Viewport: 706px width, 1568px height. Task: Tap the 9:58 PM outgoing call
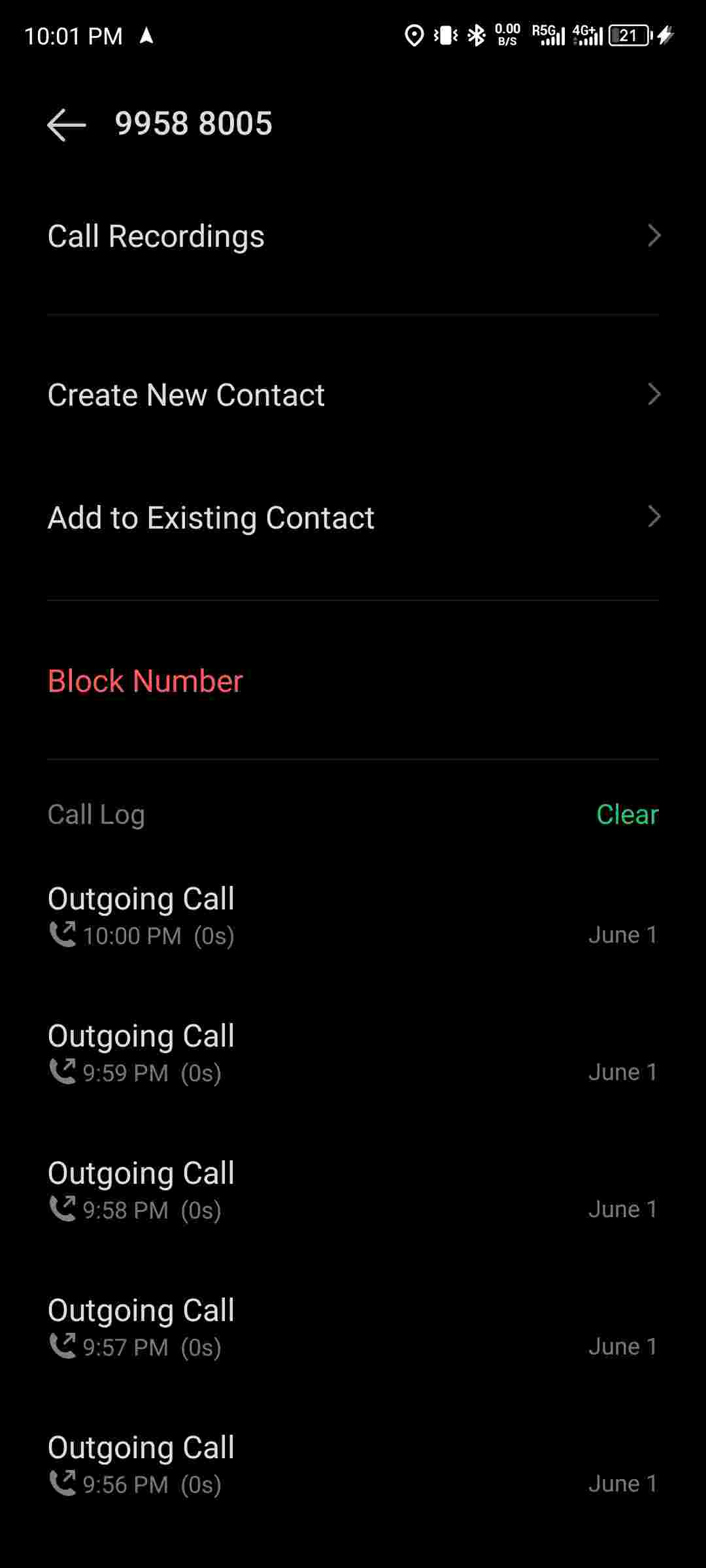click(x=353, y=1190)
